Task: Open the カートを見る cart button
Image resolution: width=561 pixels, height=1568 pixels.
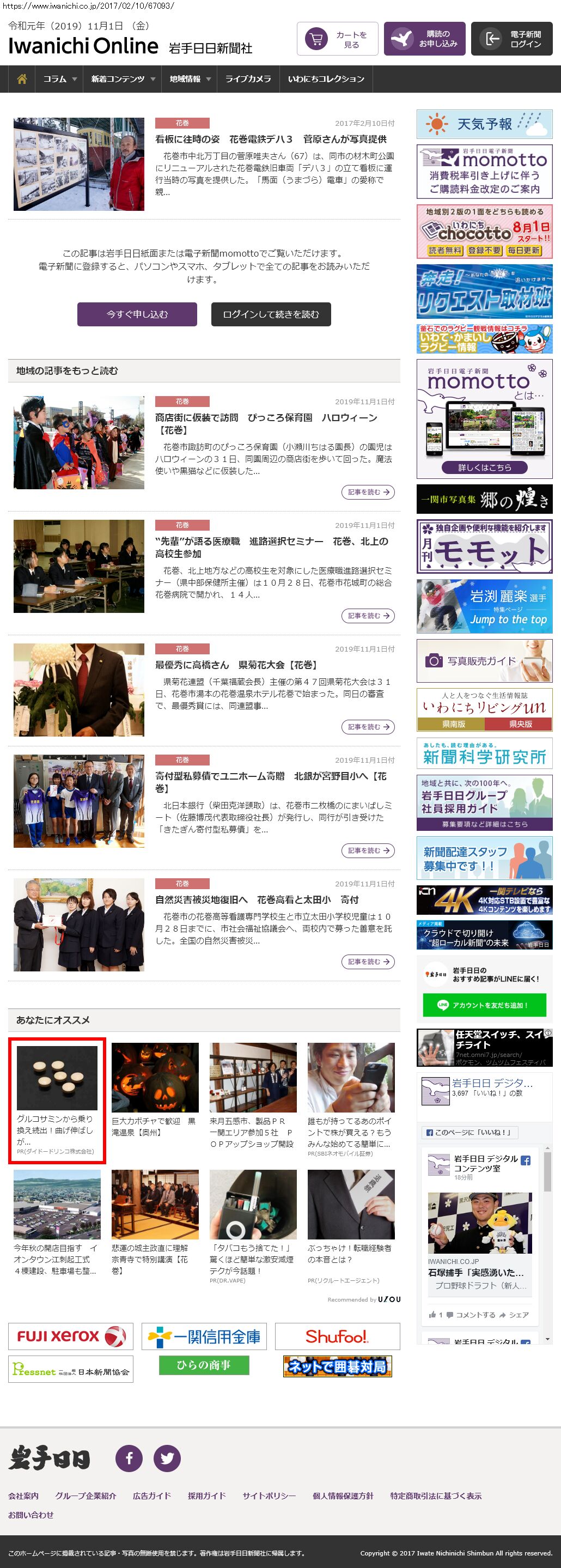Action: coord(338,39)
